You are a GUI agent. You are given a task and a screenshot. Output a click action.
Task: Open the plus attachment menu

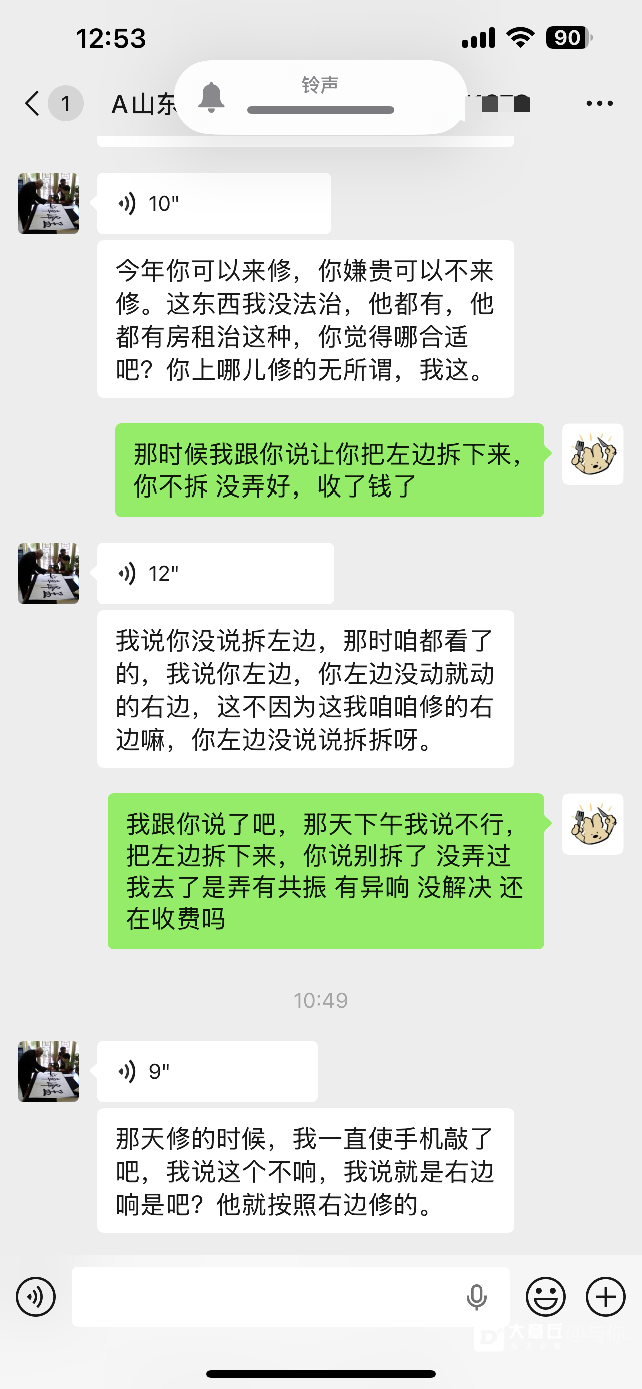point(605,1297)
